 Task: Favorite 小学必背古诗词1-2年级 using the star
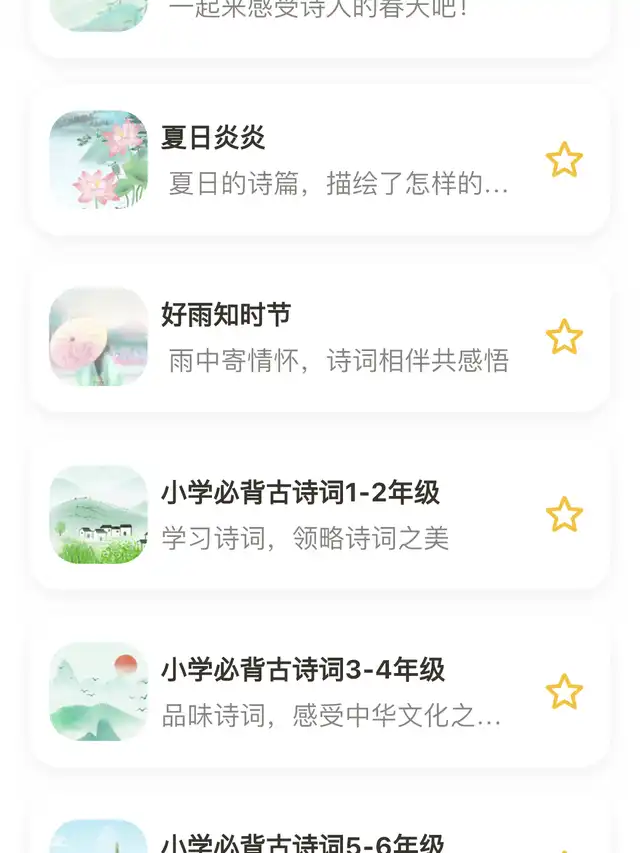coord(564,515)
